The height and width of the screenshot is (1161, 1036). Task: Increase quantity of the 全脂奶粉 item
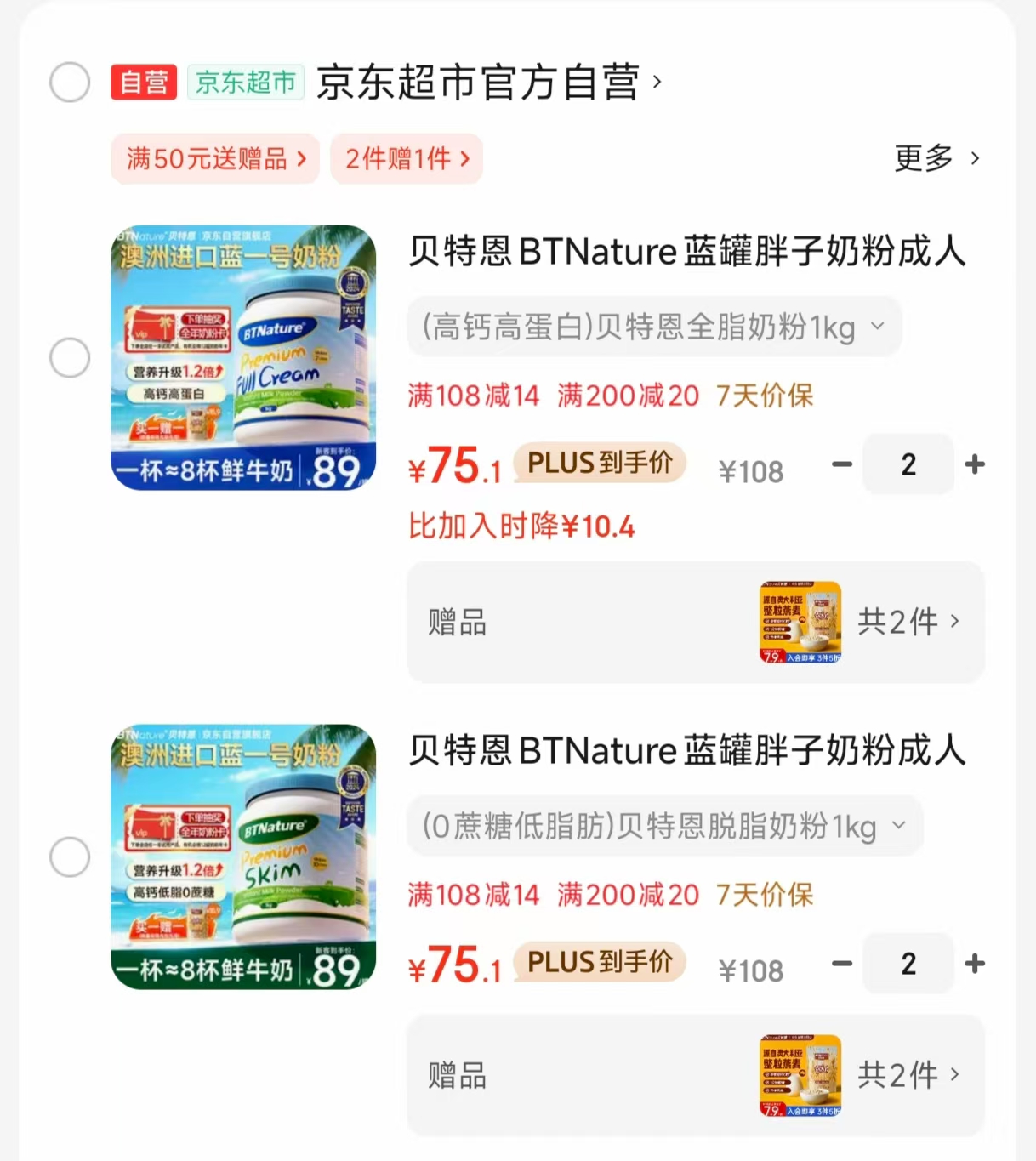pyautogui.click(x=975, y=464)
